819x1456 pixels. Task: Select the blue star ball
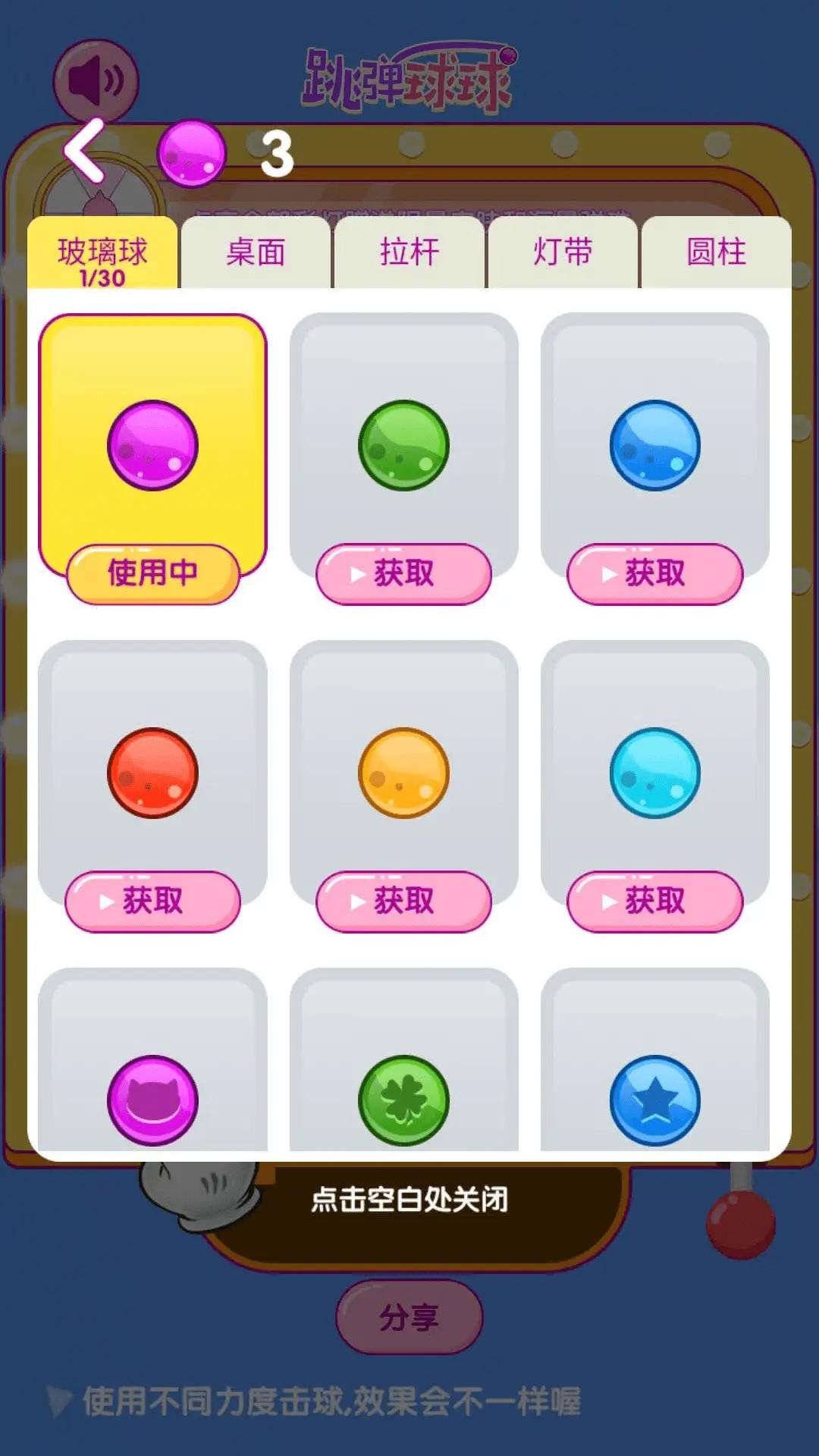654,1100
